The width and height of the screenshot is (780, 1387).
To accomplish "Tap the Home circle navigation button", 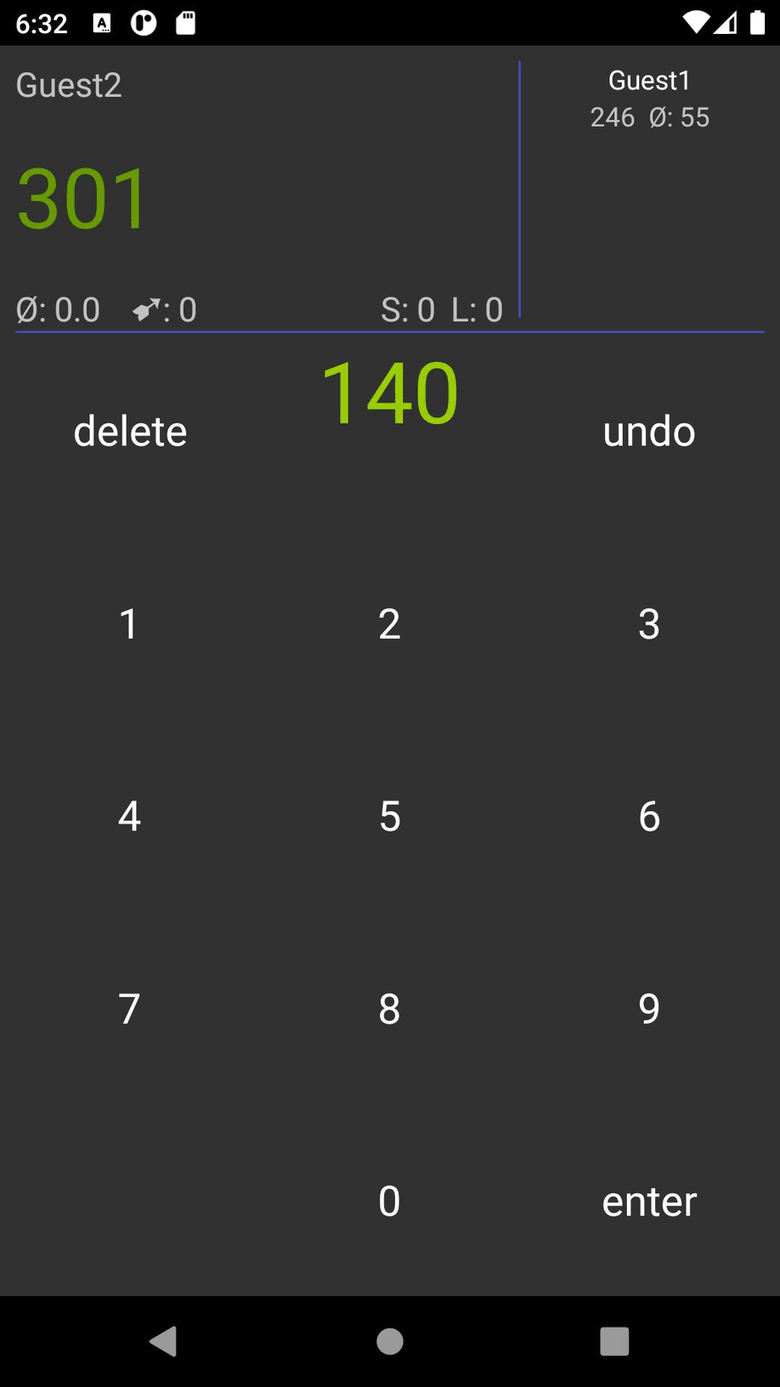I will 389,1342.
